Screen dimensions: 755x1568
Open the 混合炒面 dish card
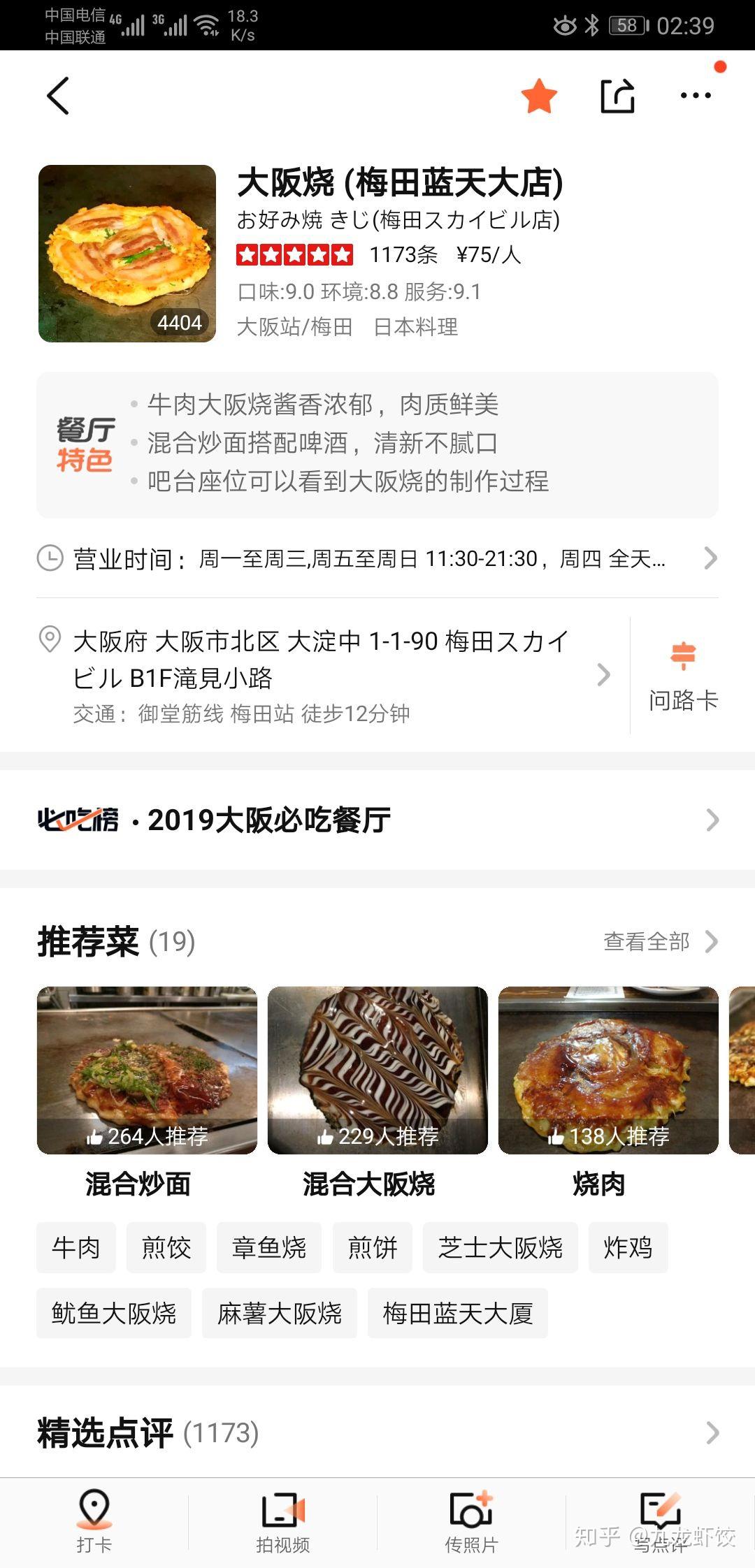tap(147, 1090)
